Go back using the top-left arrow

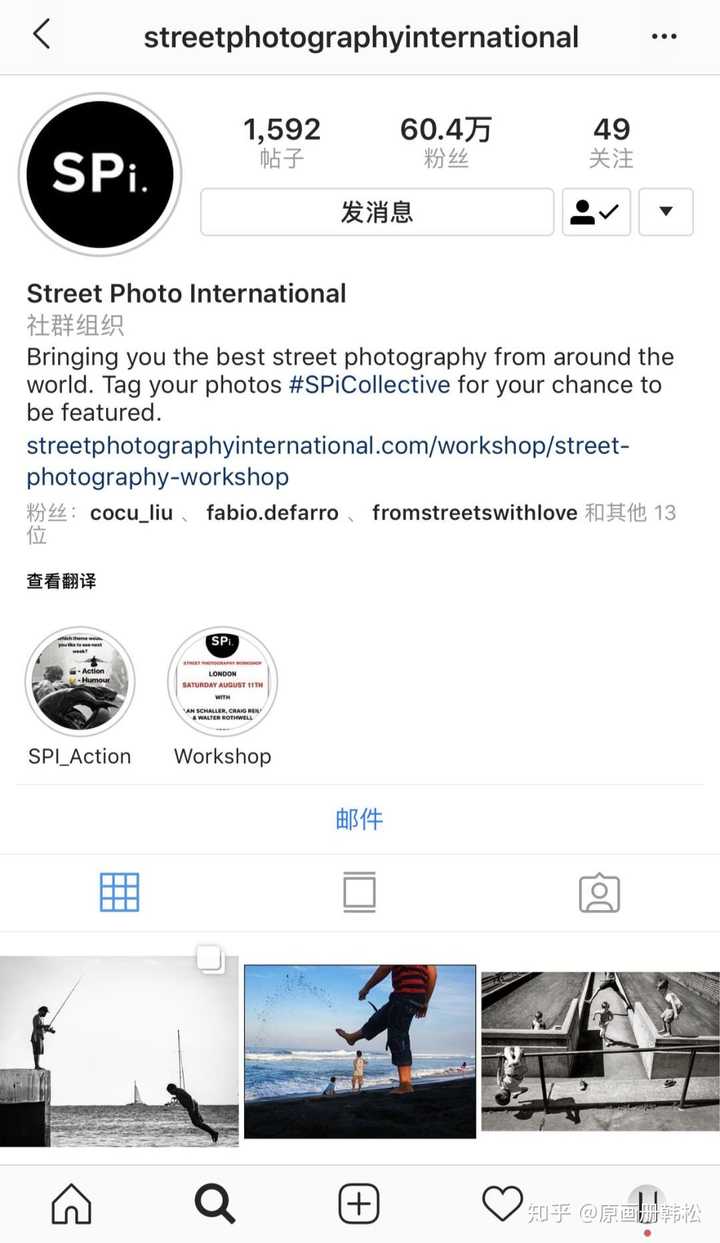click(41, 35)
